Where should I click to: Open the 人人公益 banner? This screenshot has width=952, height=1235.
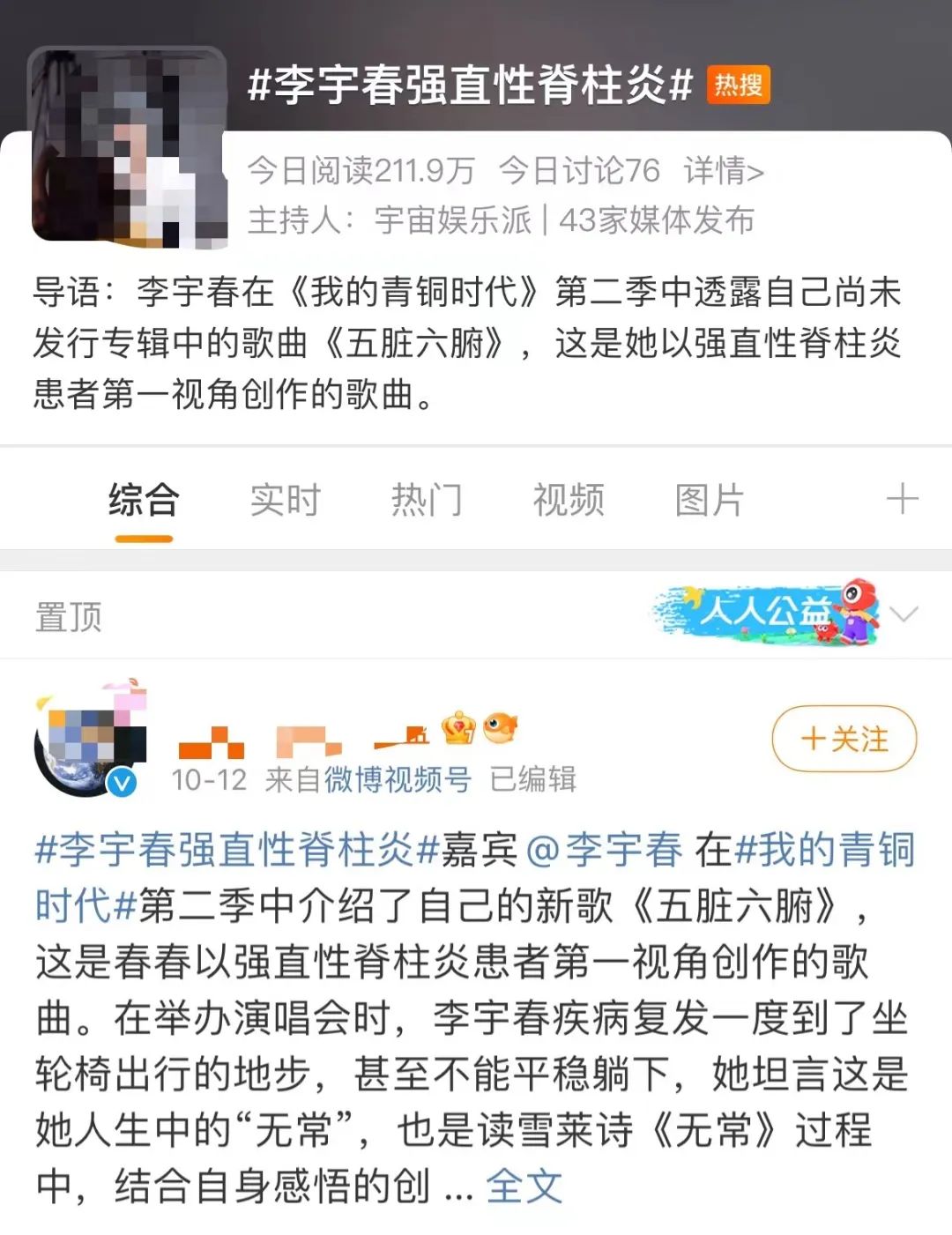(767, 612)
